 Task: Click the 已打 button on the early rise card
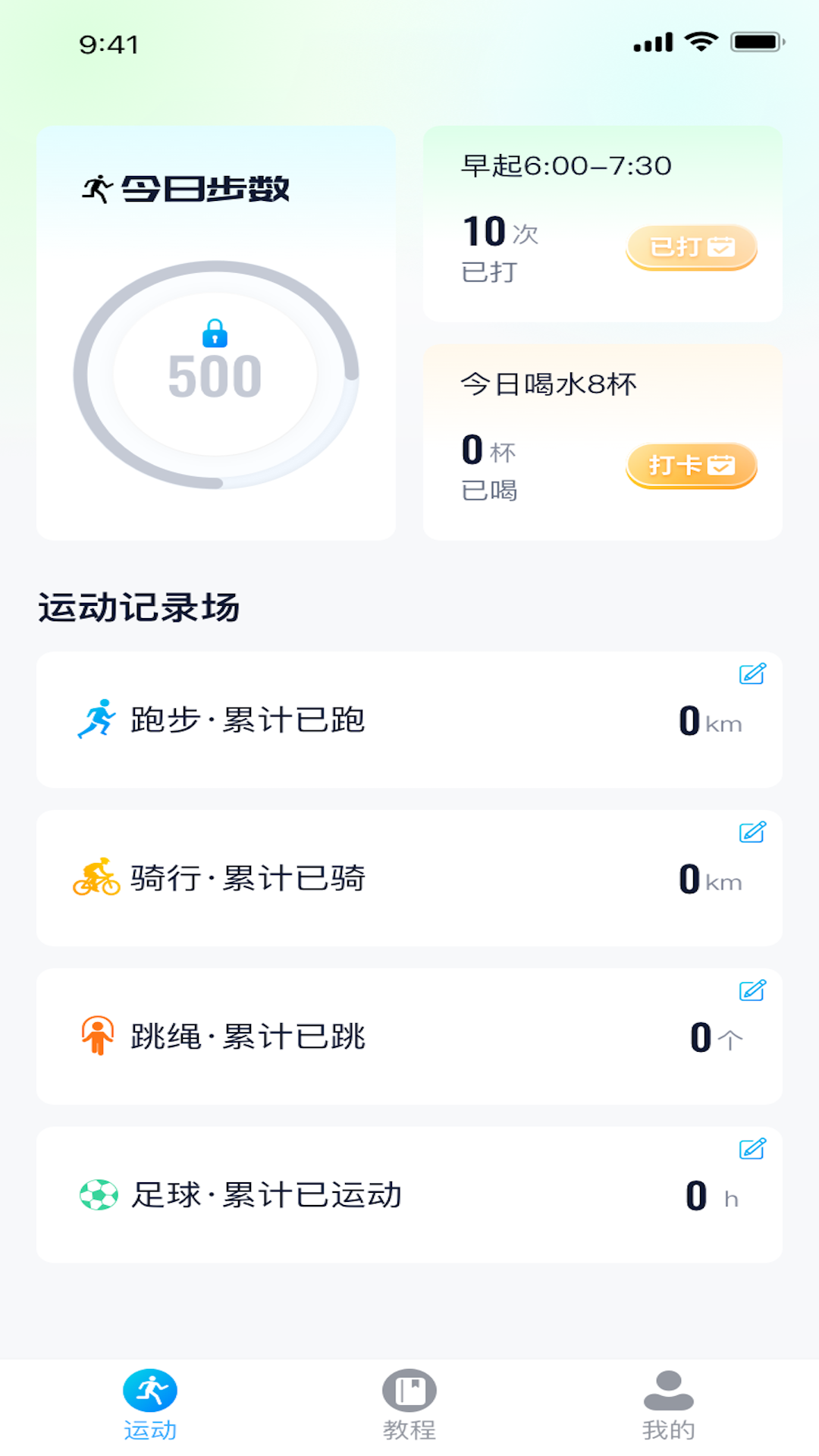[690, 247]
